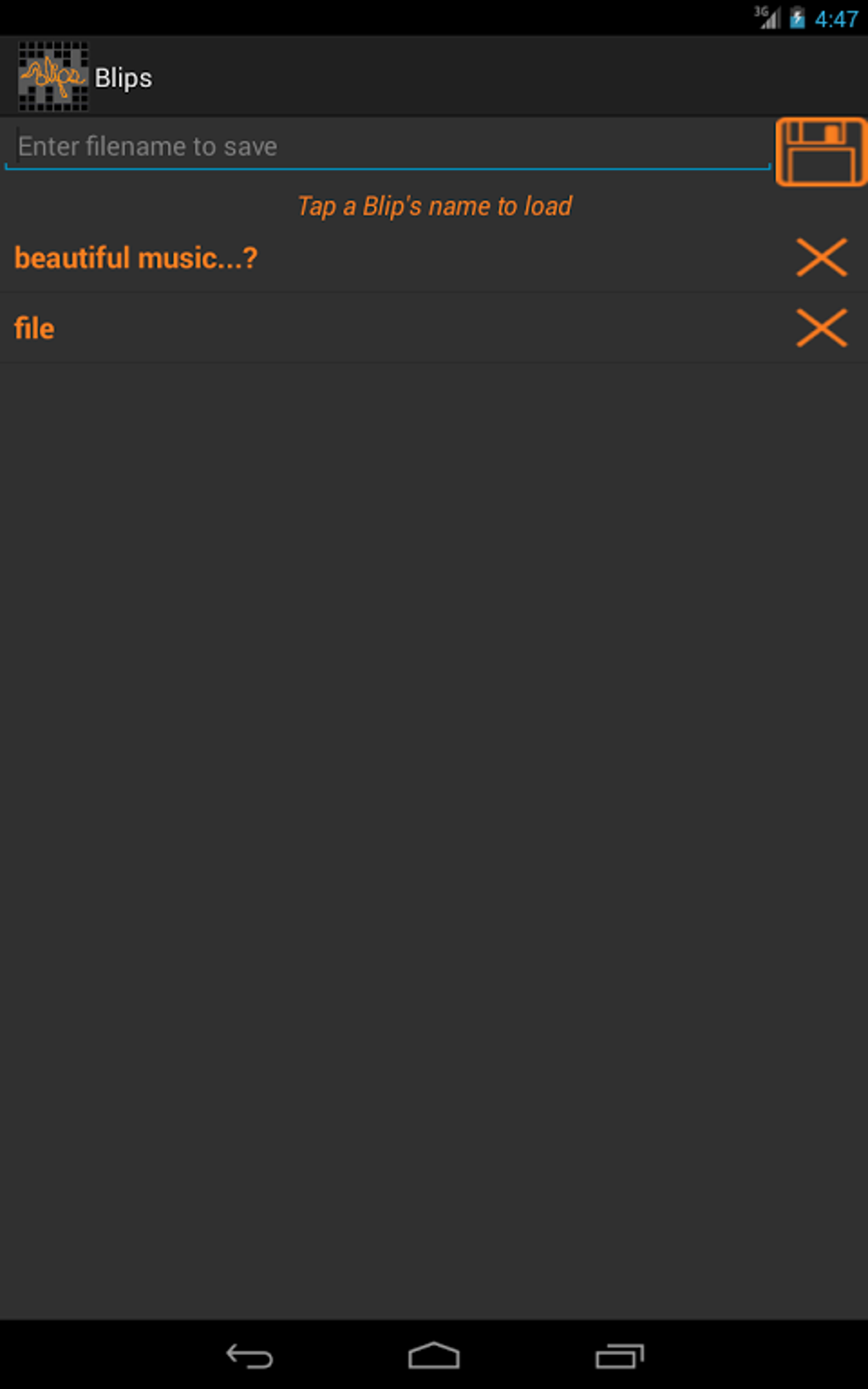
Task: Remove the "file" Blip via its X icon
Action: click(x=820, y=327)
